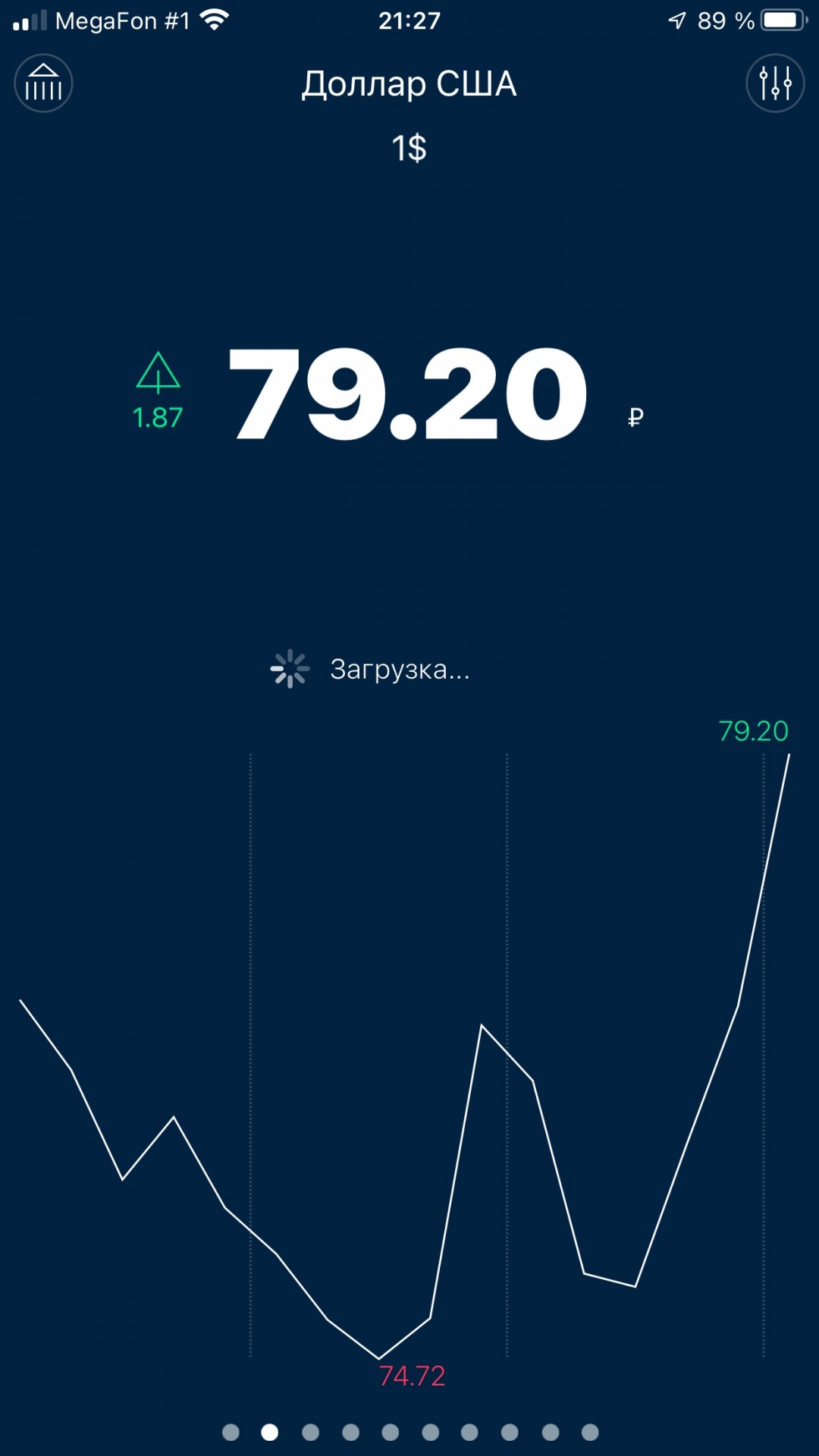Jump to the first page dot
This screenshot has width=819, height=1456.
(x=231, y=1432)
